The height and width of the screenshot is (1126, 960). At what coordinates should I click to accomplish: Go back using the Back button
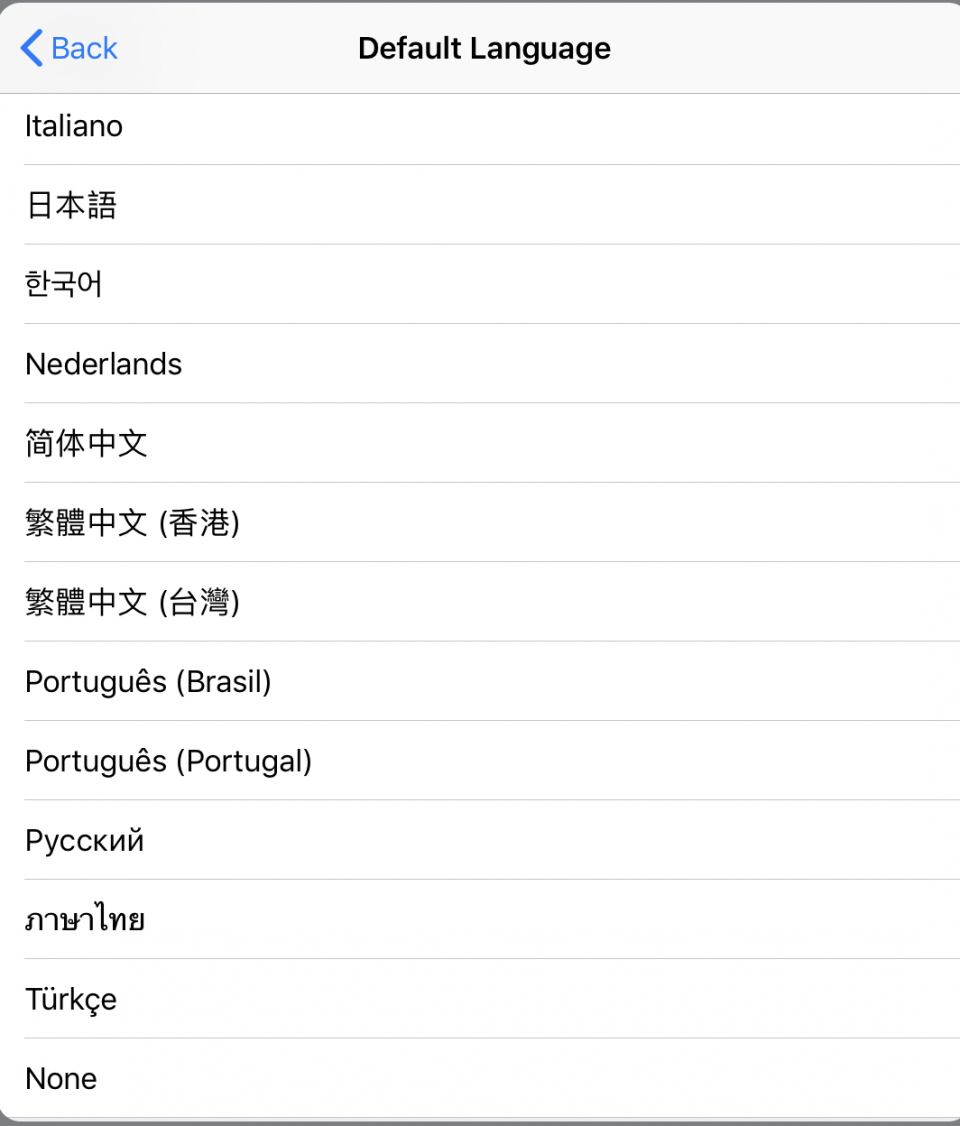click(x=69, y=48)
